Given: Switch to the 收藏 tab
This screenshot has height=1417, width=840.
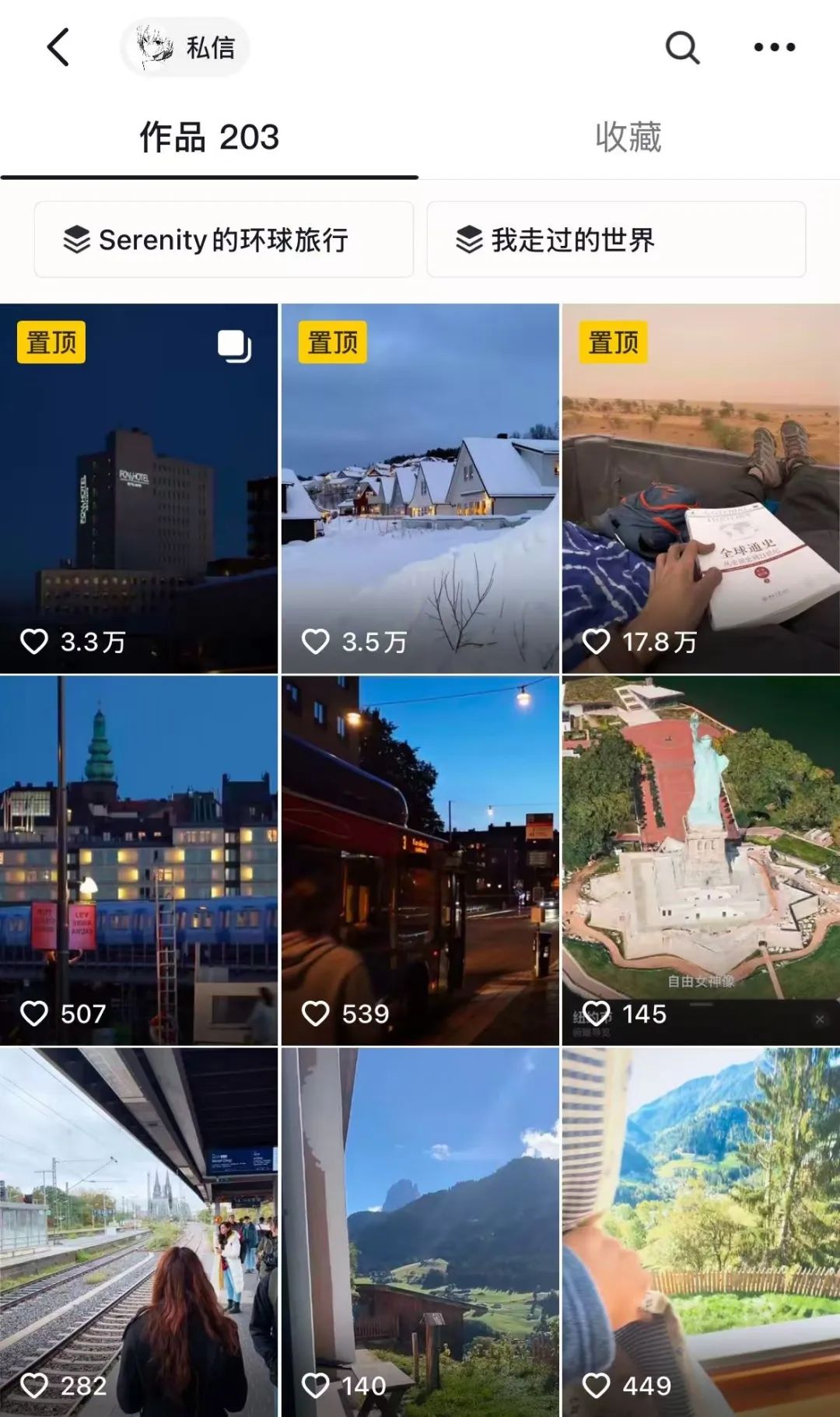Looking at the screenshot, I should pos(628,138).
